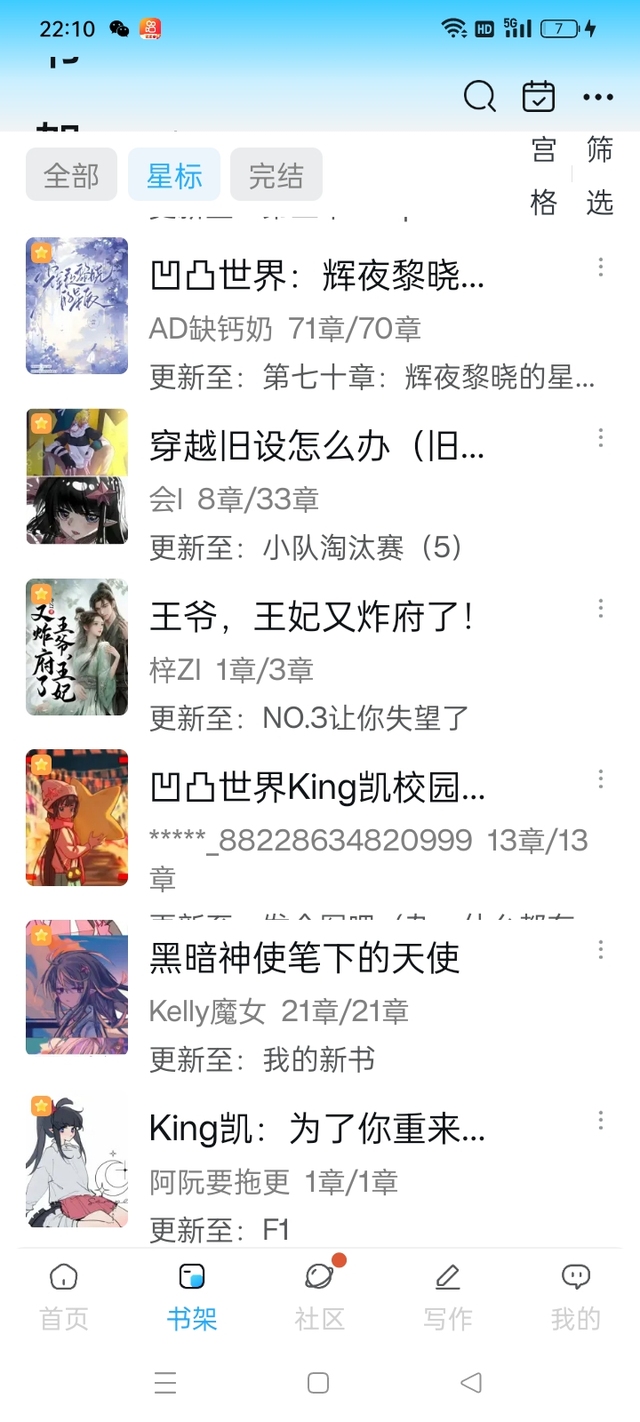Viewport: 640px width, 1422px height.
Task: Open the 筛选 filter options
Action: (x=599, y=176)
